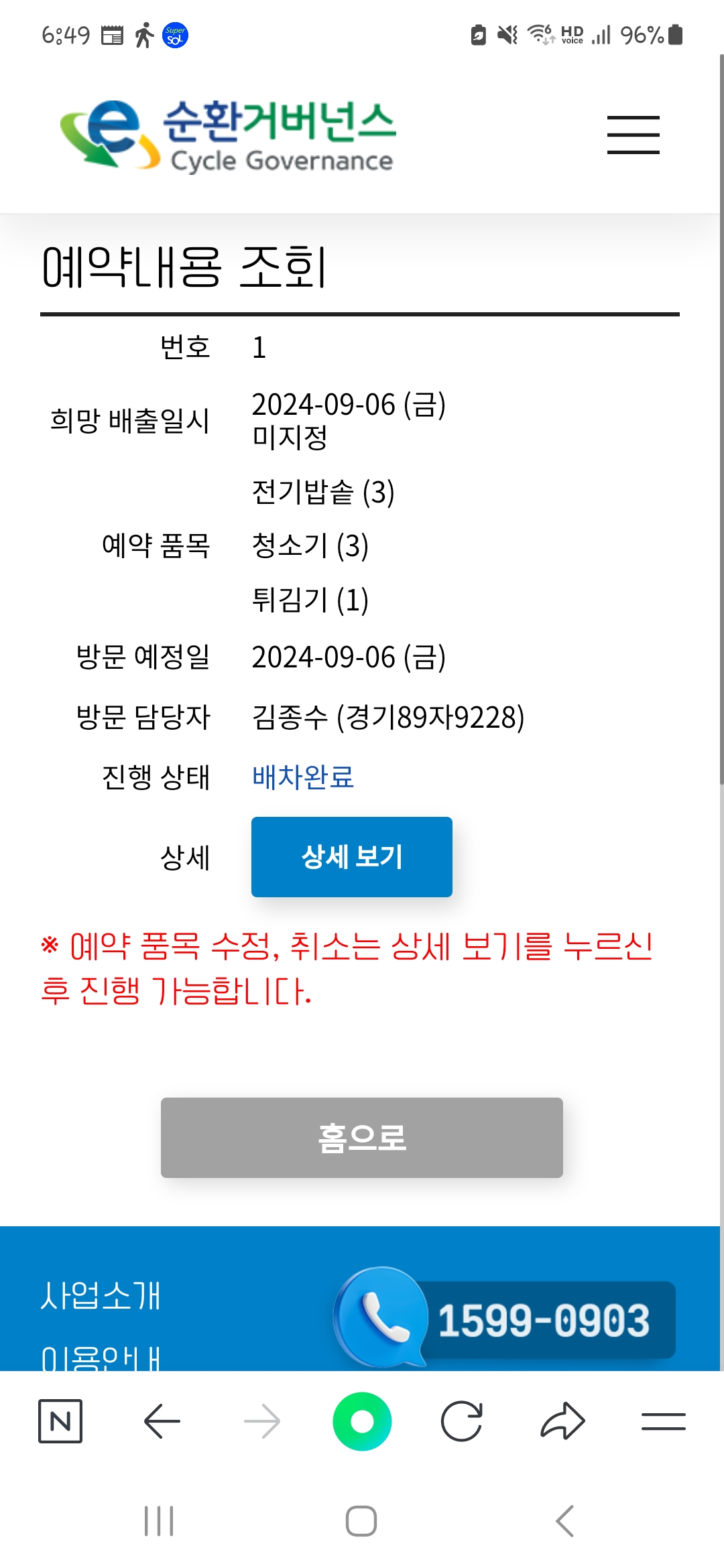Reload the current page
This screenshot has width=724, height=1568.
pos(462,1421)
